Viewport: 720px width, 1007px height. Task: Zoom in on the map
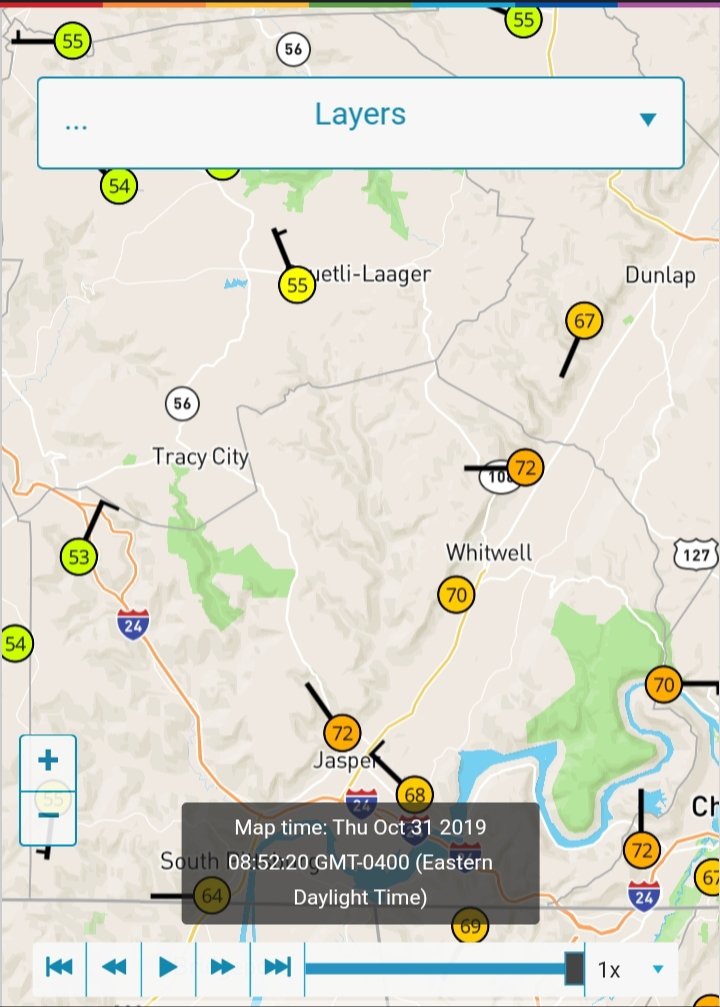48,761
